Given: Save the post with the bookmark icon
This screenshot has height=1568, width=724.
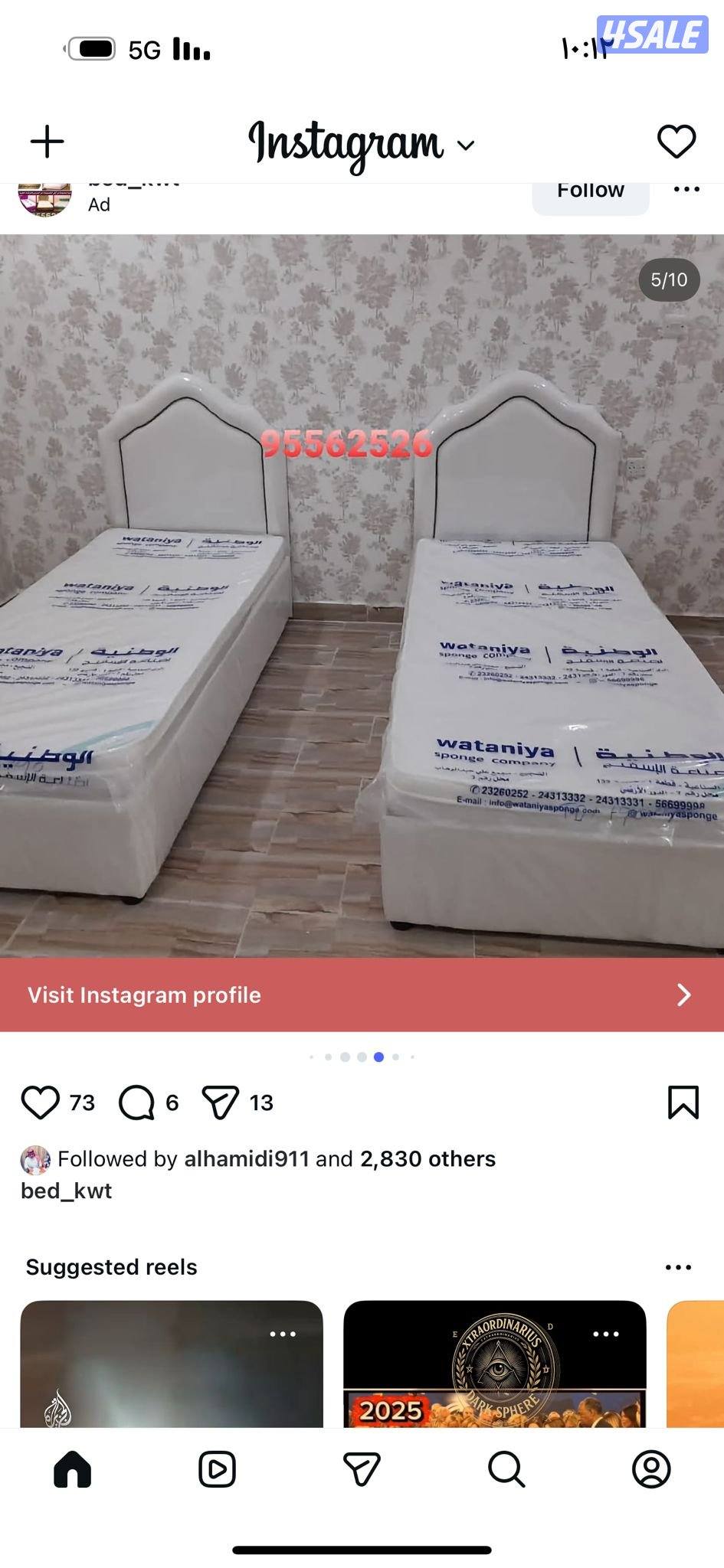Looking at the screenshot, I should coord(681,1102).
